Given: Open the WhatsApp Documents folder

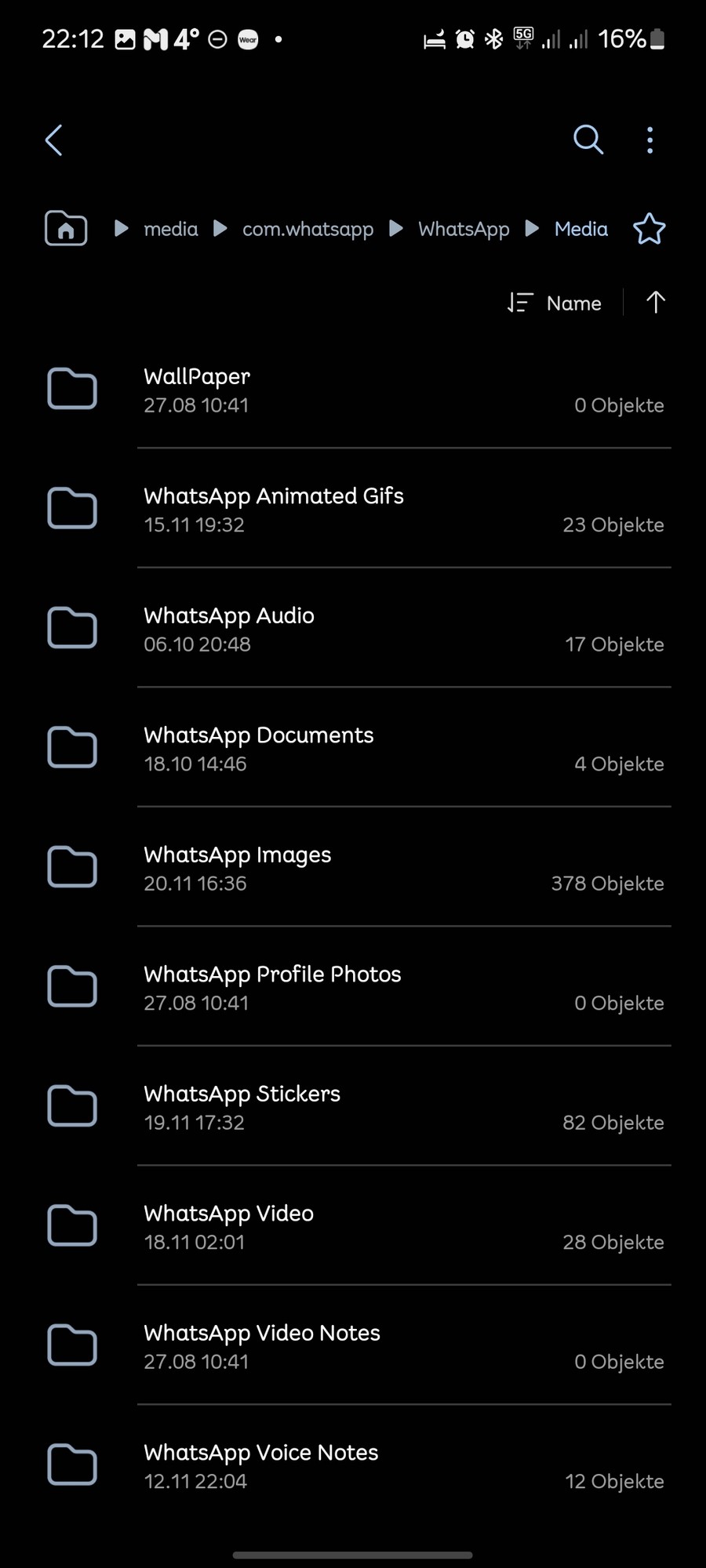Looking at the screenshot, I should pyautogui.click(x=353, y=748).
